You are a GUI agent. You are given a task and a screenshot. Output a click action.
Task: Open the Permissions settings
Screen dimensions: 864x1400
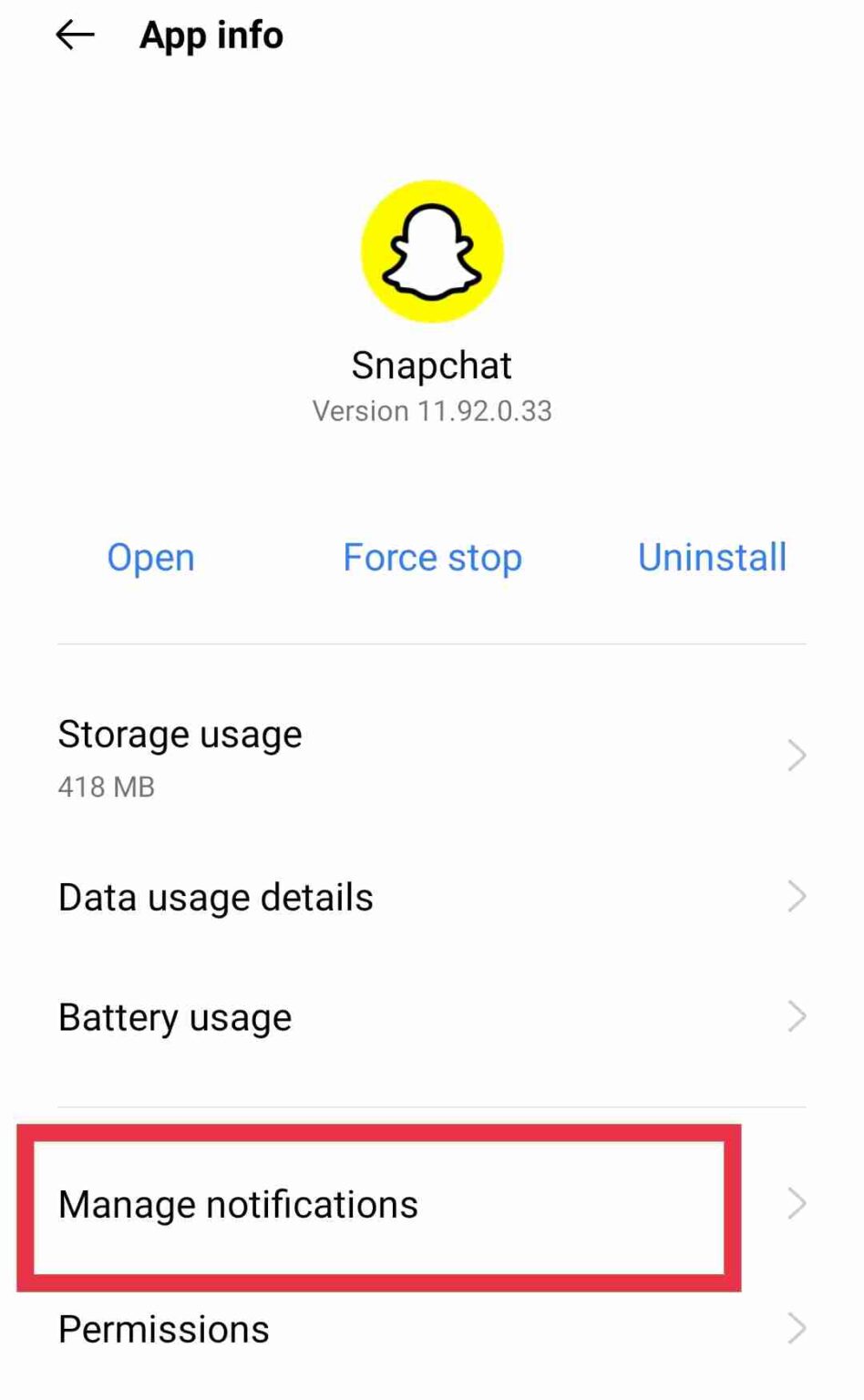tap(163, 1329)
